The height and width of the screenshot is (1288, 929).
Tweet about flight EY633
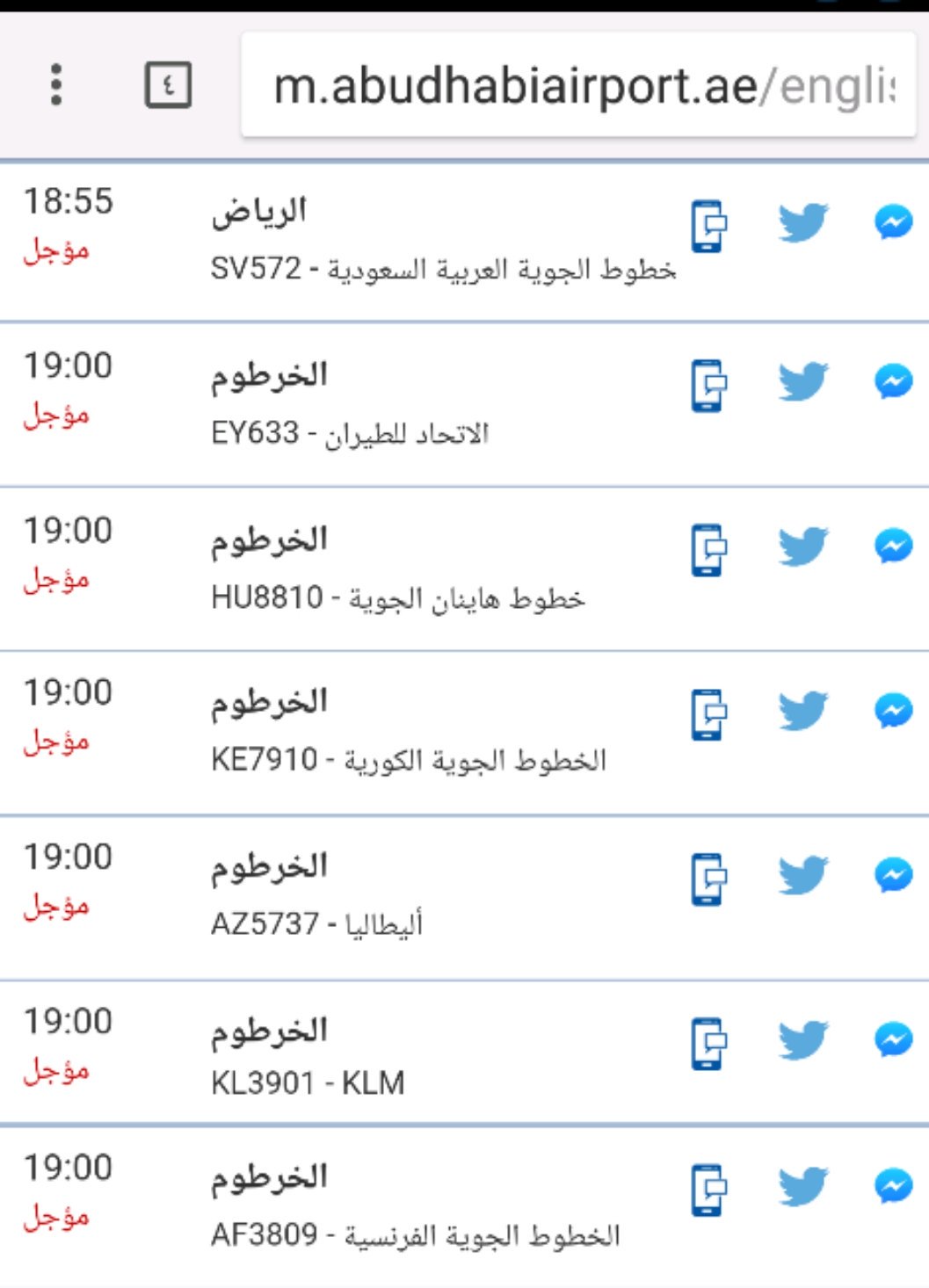tap(803, 382)
